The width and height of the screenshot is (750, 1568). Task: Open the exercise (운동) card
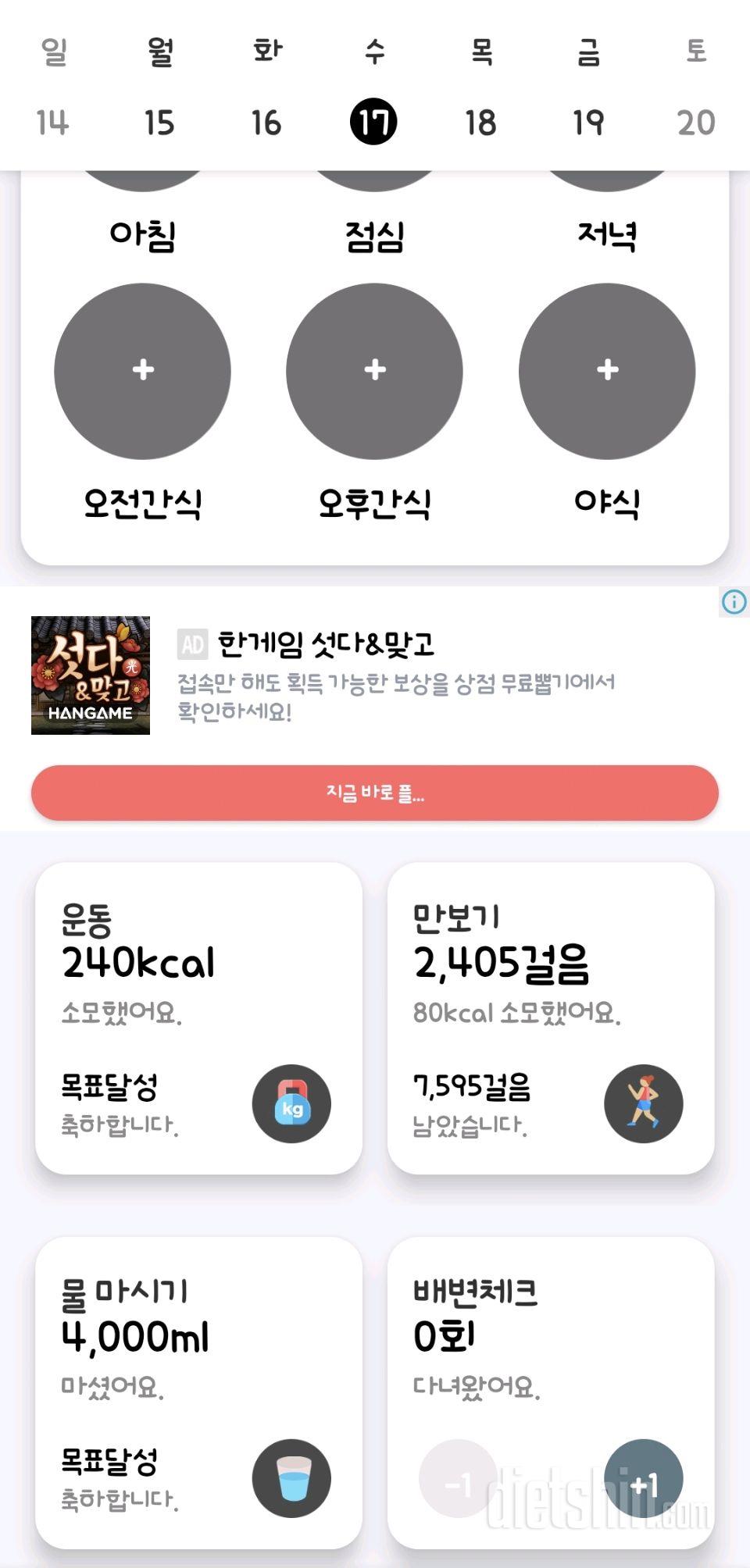pyautogui.click(x=198, y=1017)
